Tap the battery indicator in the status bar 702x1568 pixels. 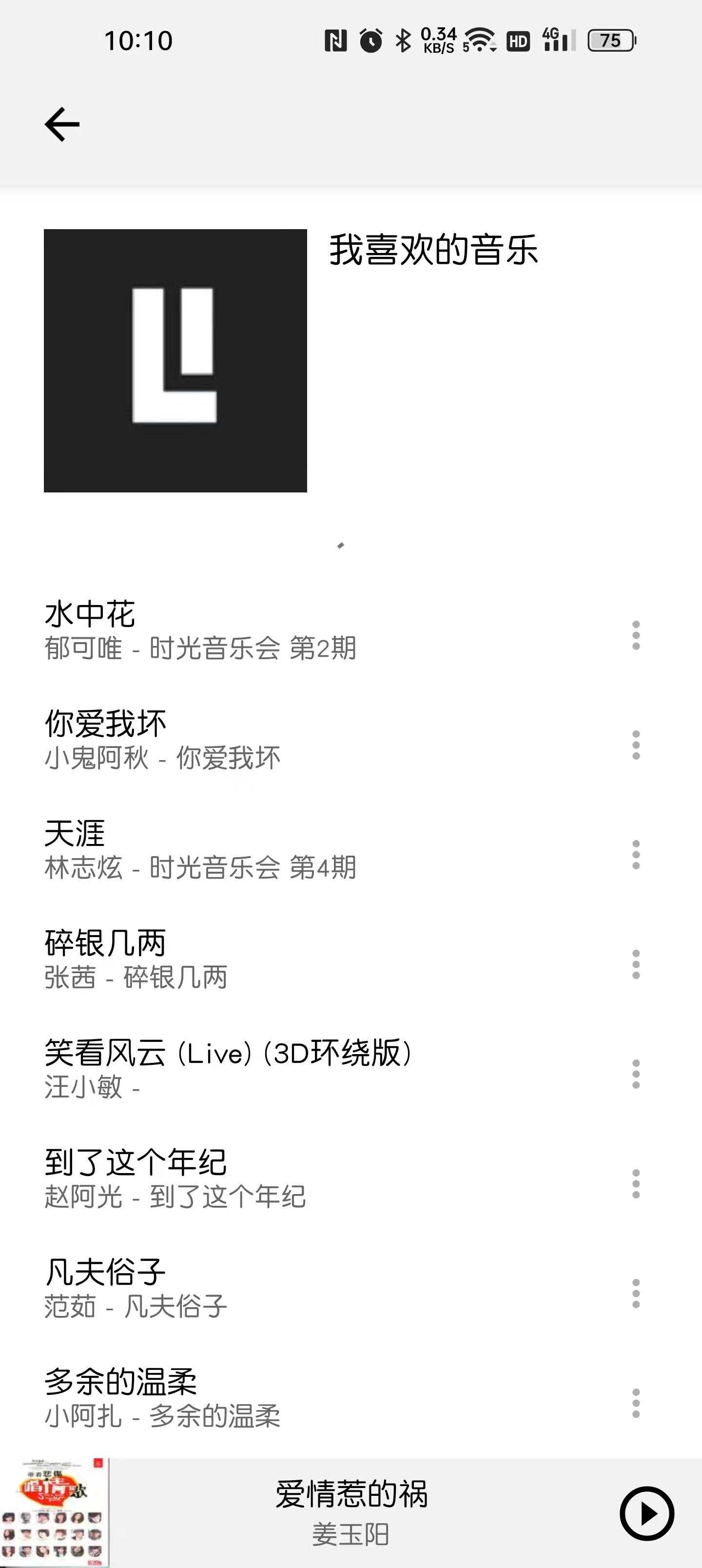click(x=611, y=41)
